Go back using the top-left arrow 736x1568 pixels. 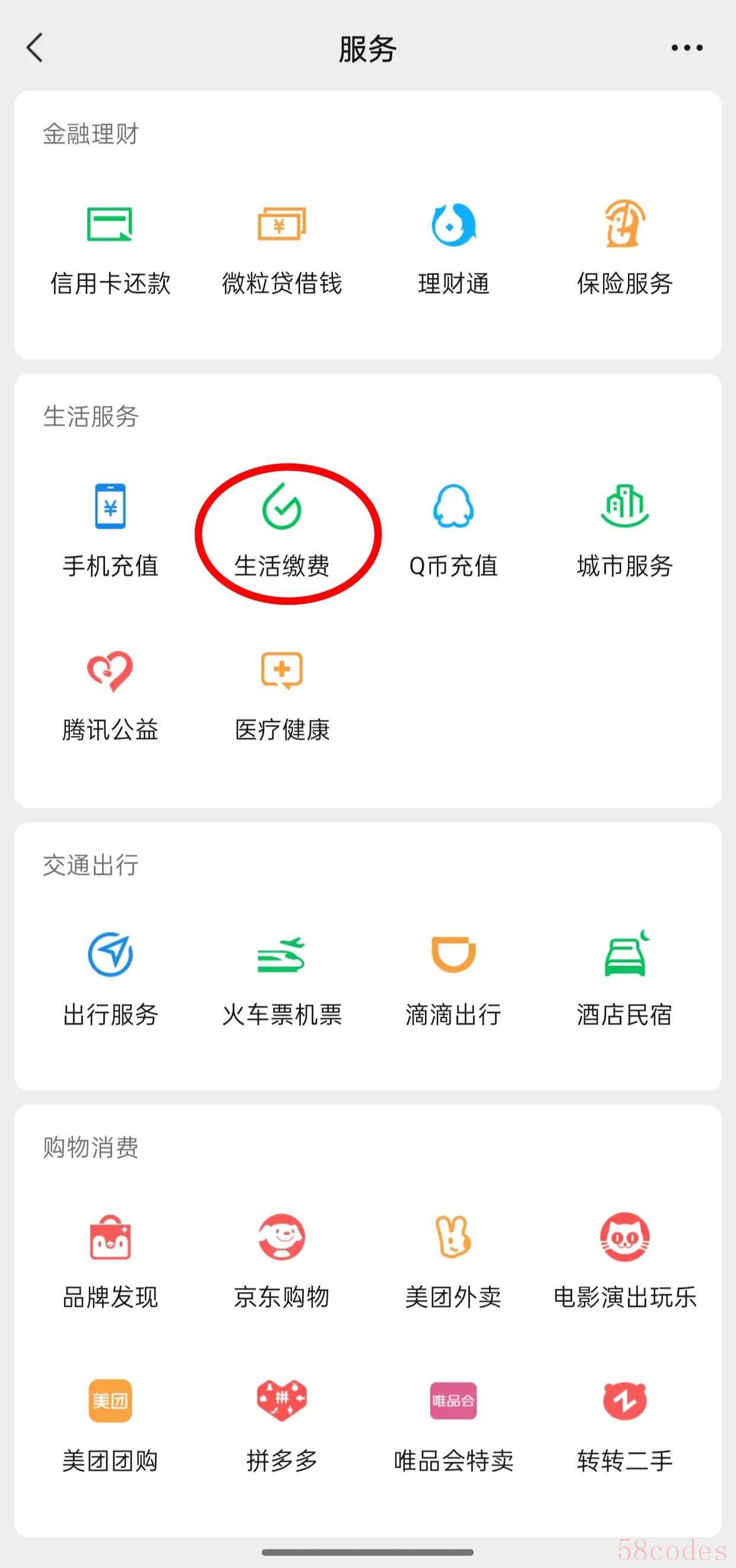(35, 47)
